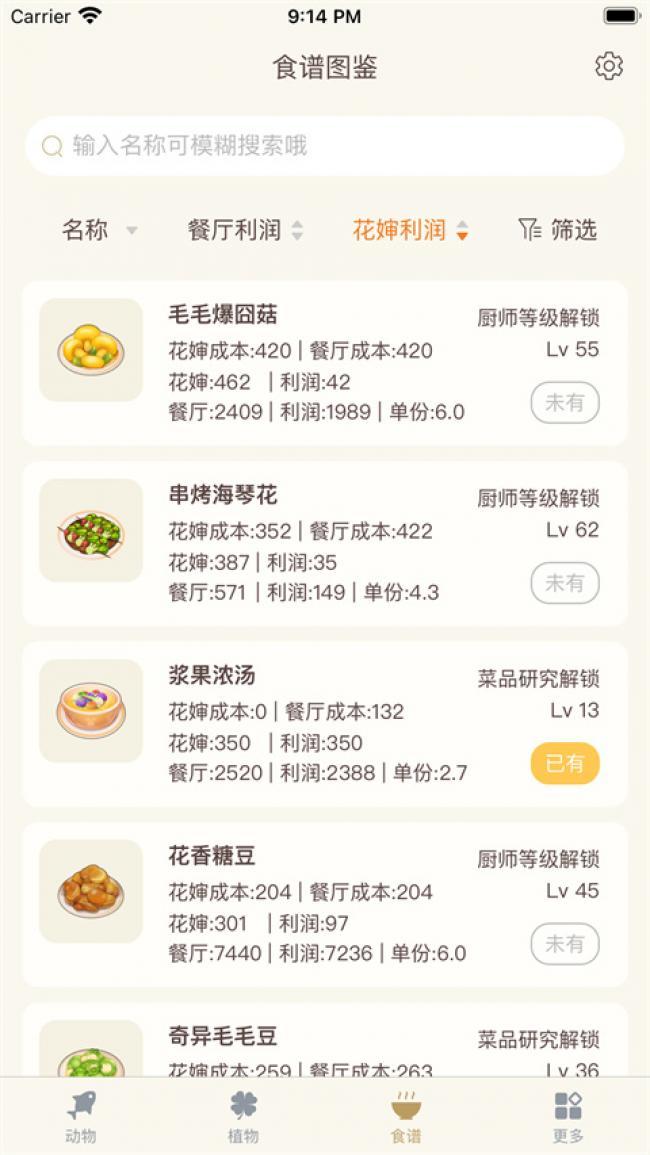The height and width of the screenshot is (1155, 650).
Task: Toggle the 已有 button on 浆果浓汤
Action: (x=564, y=764)
